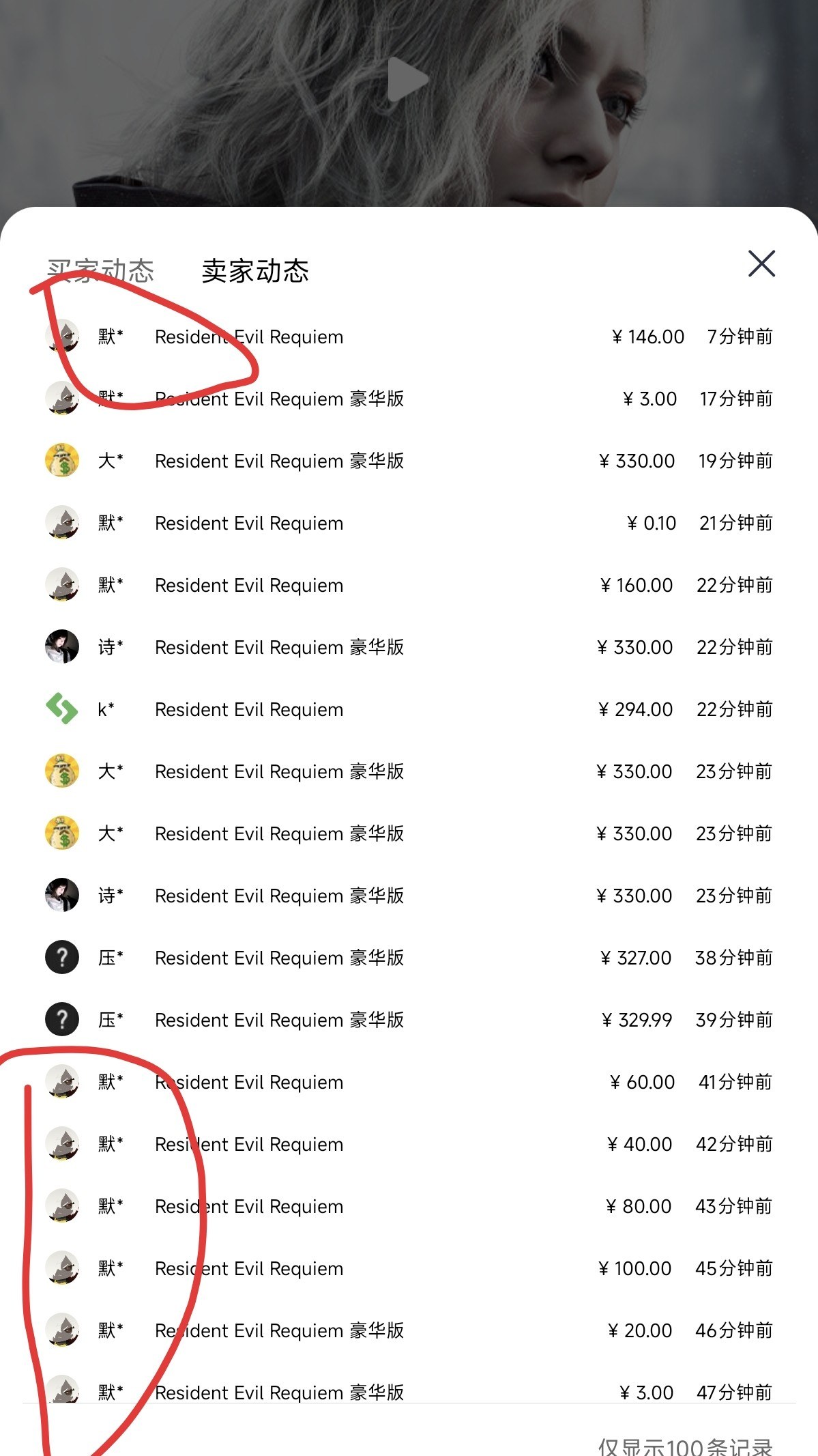Viewport: 818px width, 1456px height.
Task: Play the video behind the panel
Action: coord(407,80)
